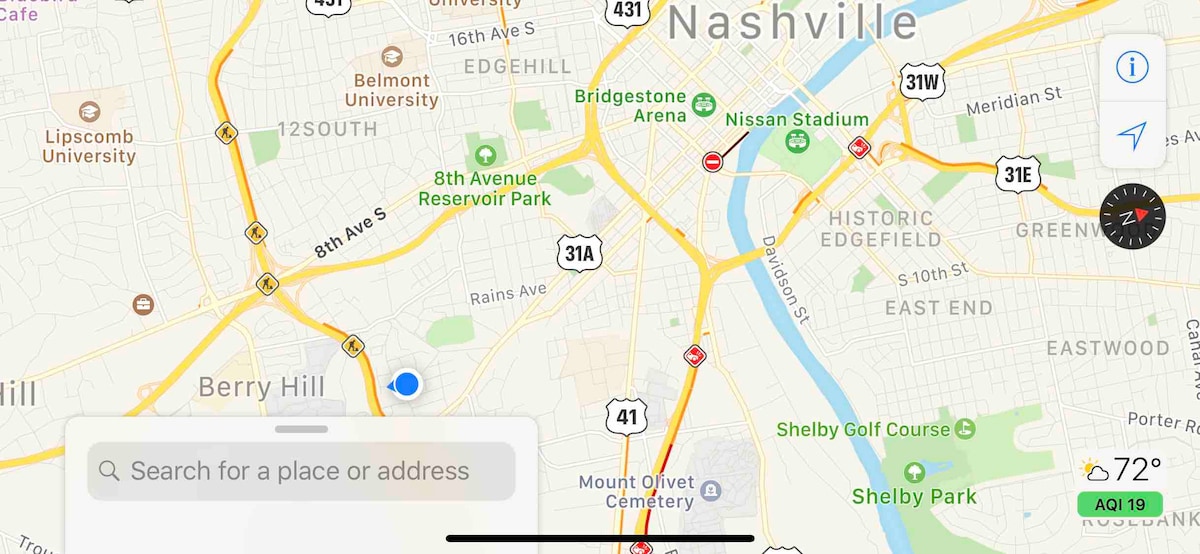Screen dimensions: 1200x554
Task: Open Belmont University map marker
Action: (391, 56)
